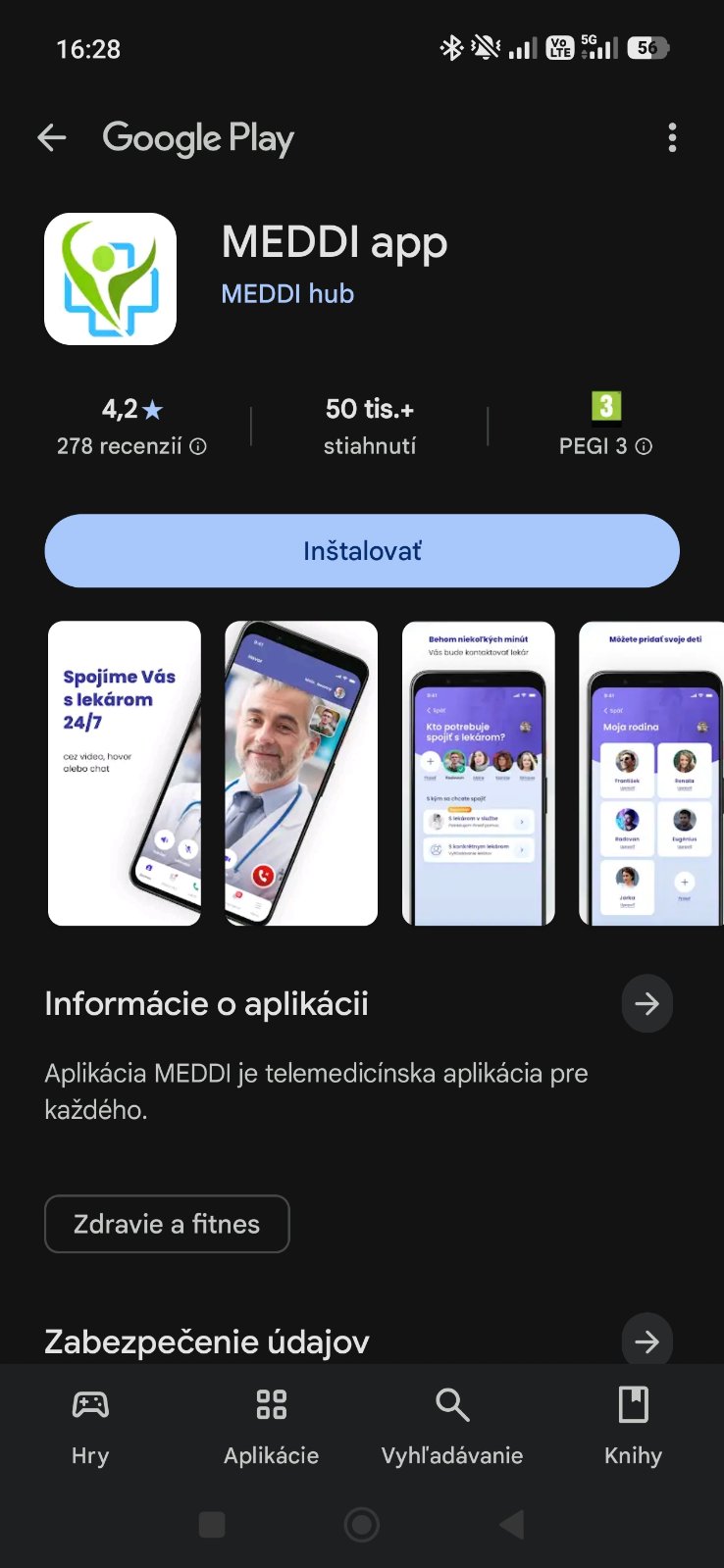
Task: Open the doctor video call screenshot
Action: (x=301, y=773)
